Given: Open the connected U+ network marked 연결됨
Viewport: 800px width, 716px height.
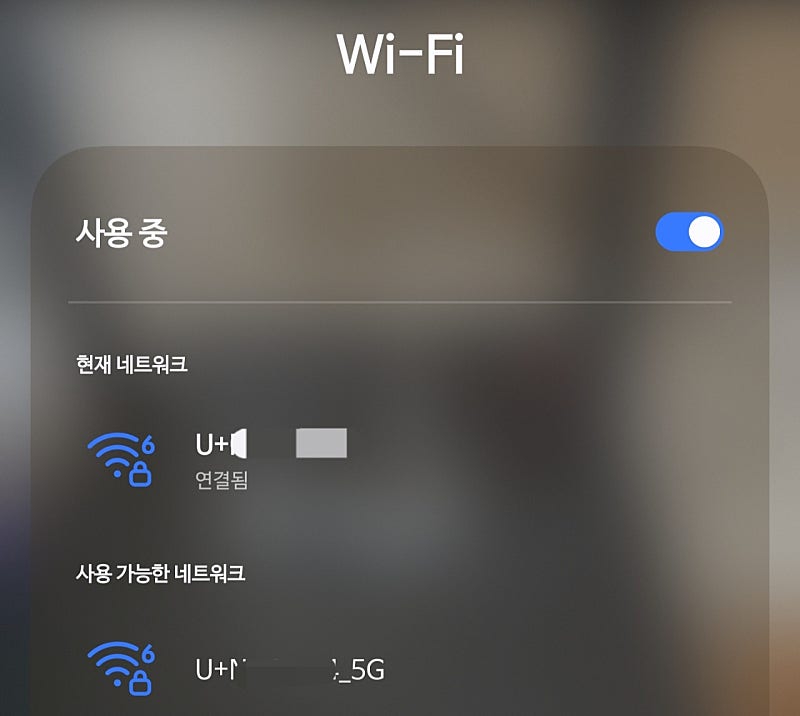Looking at the screenshot, I should [400, 460].
